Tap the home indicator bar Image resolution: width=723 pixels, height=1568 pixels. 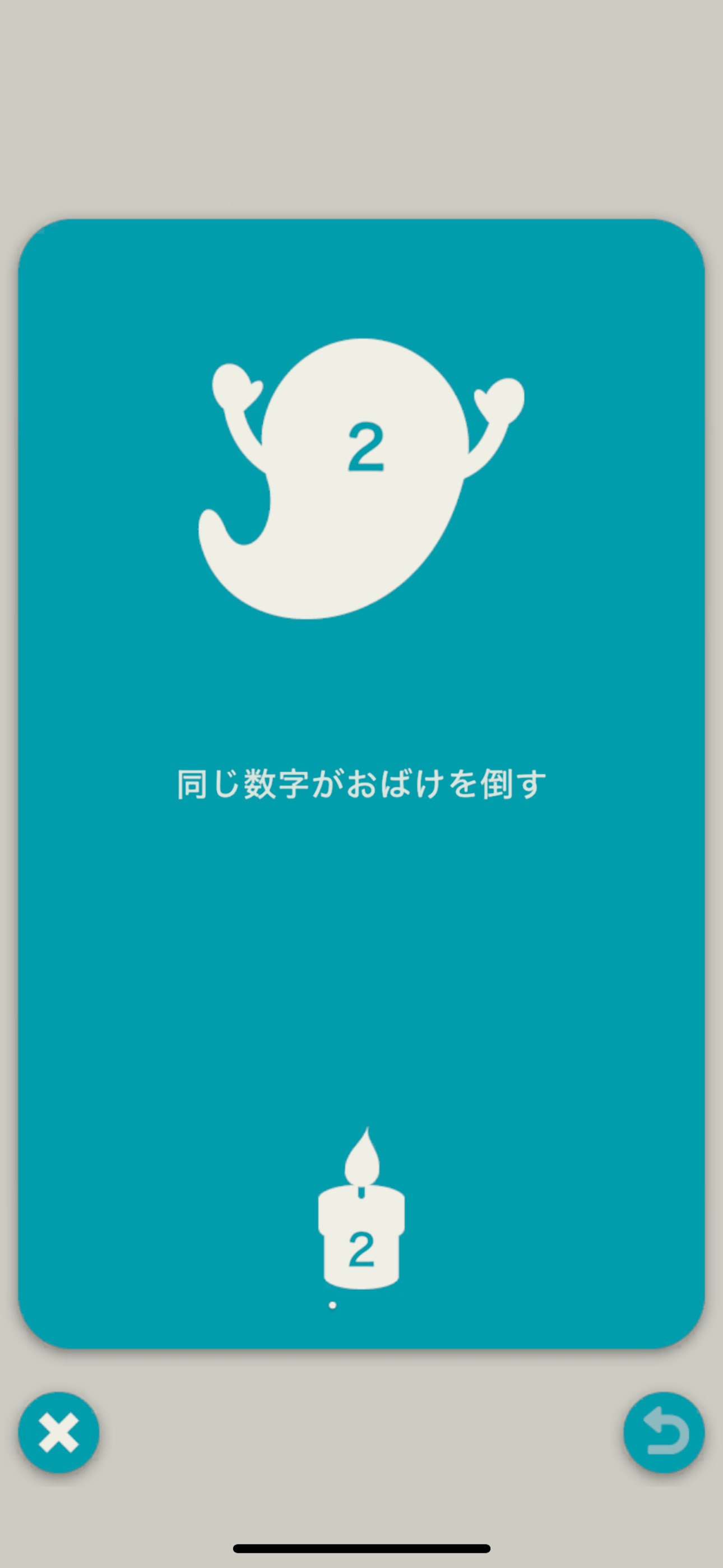click(361, 1547)
